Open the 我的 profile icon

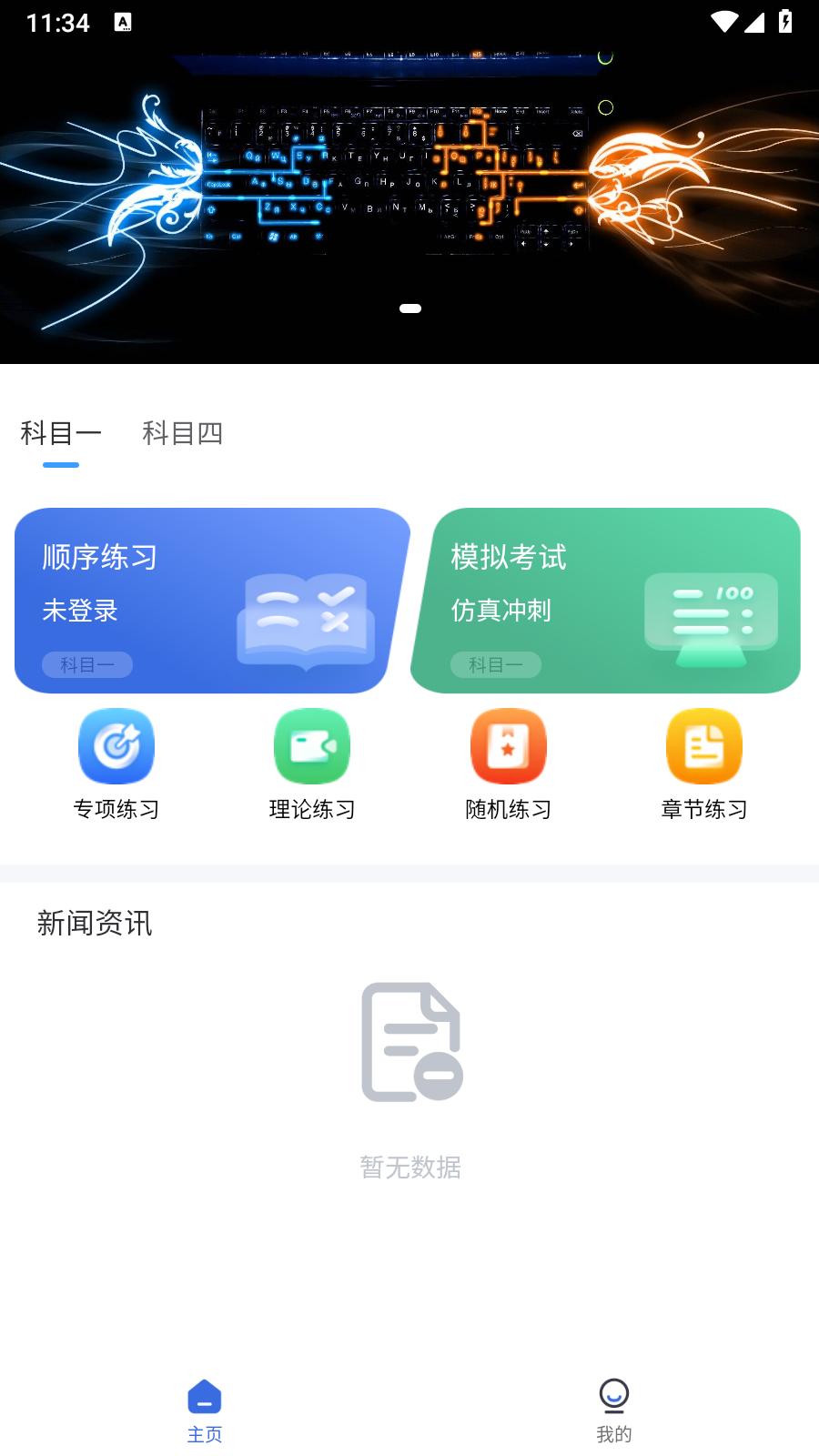(x=614, y=1392)
